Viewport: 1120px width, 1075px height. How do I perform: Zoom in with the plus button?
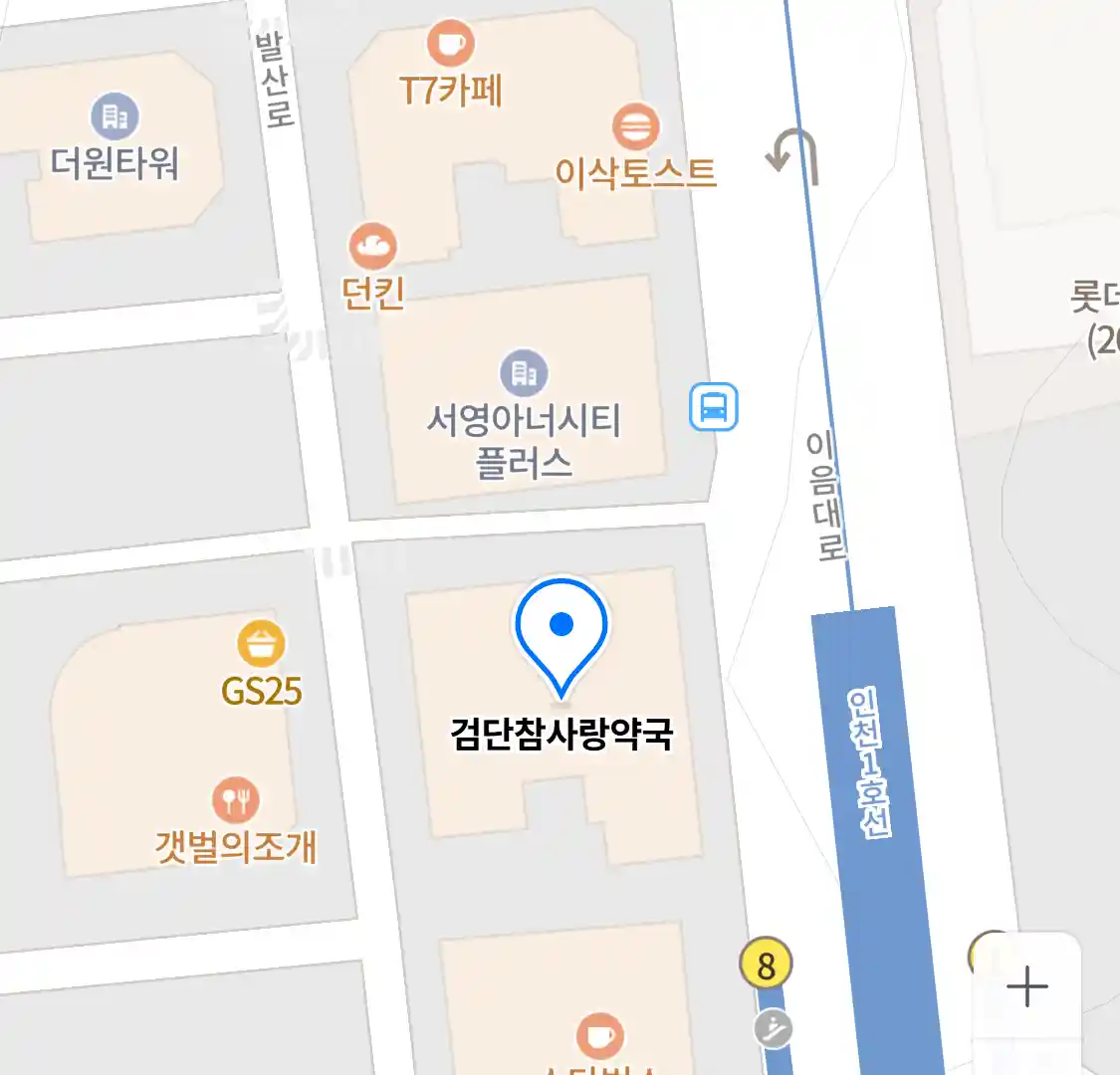coord(1026,986)
